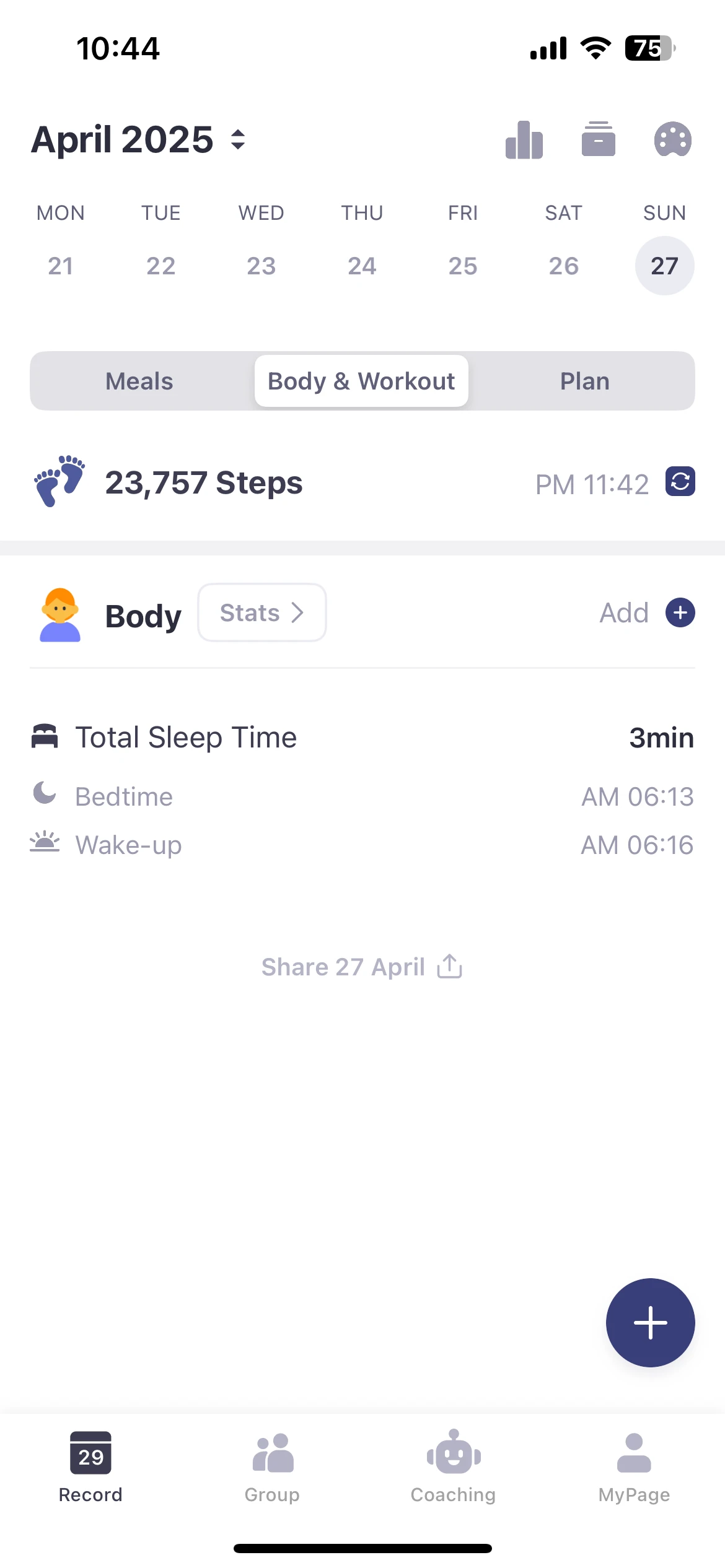Switch to the Plan tab

pyautogui.click(x=584, y=381)
